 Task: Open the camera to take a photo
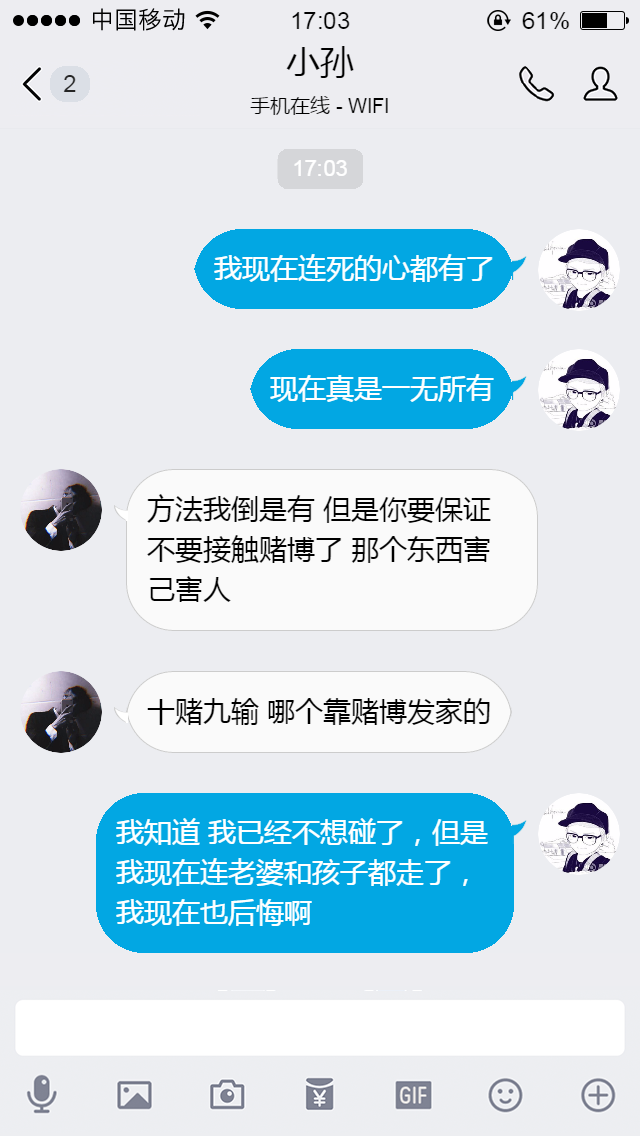(227, 1095)
